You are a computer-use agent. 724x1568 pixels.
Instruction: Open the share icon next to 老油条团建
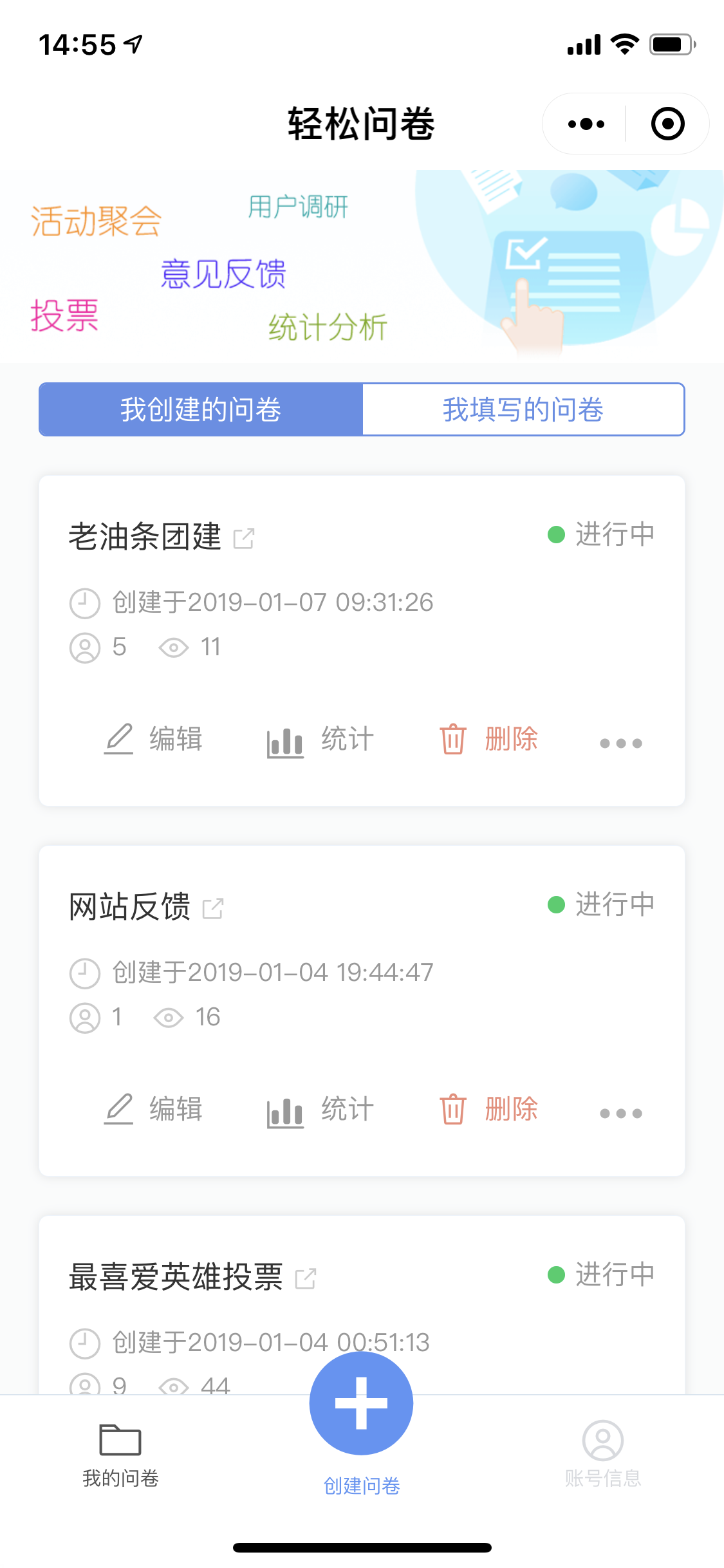[x=244, y=538]
